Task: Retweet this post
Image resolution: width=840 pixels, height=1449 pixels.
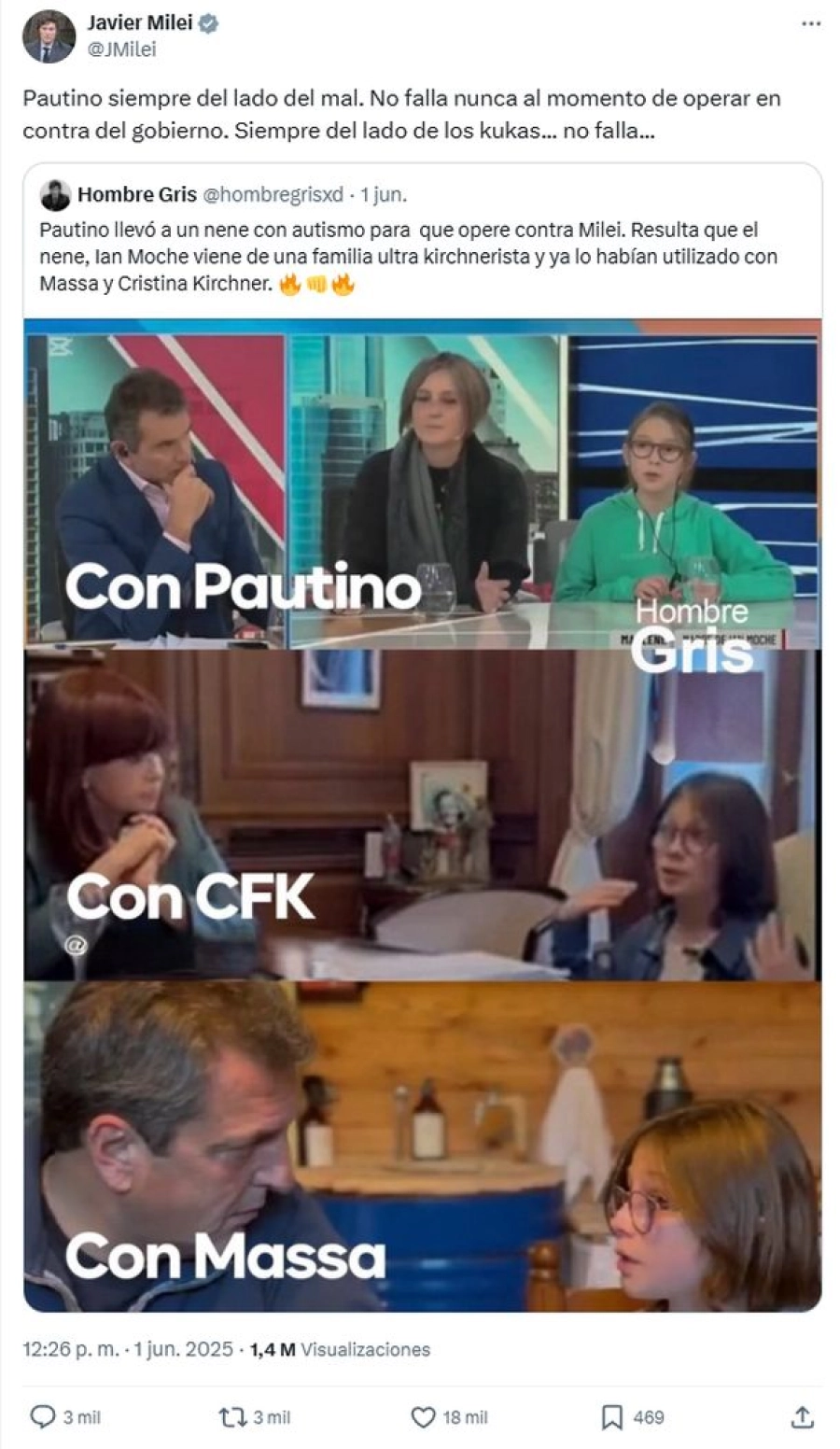Action: (x=232, y=1416)
